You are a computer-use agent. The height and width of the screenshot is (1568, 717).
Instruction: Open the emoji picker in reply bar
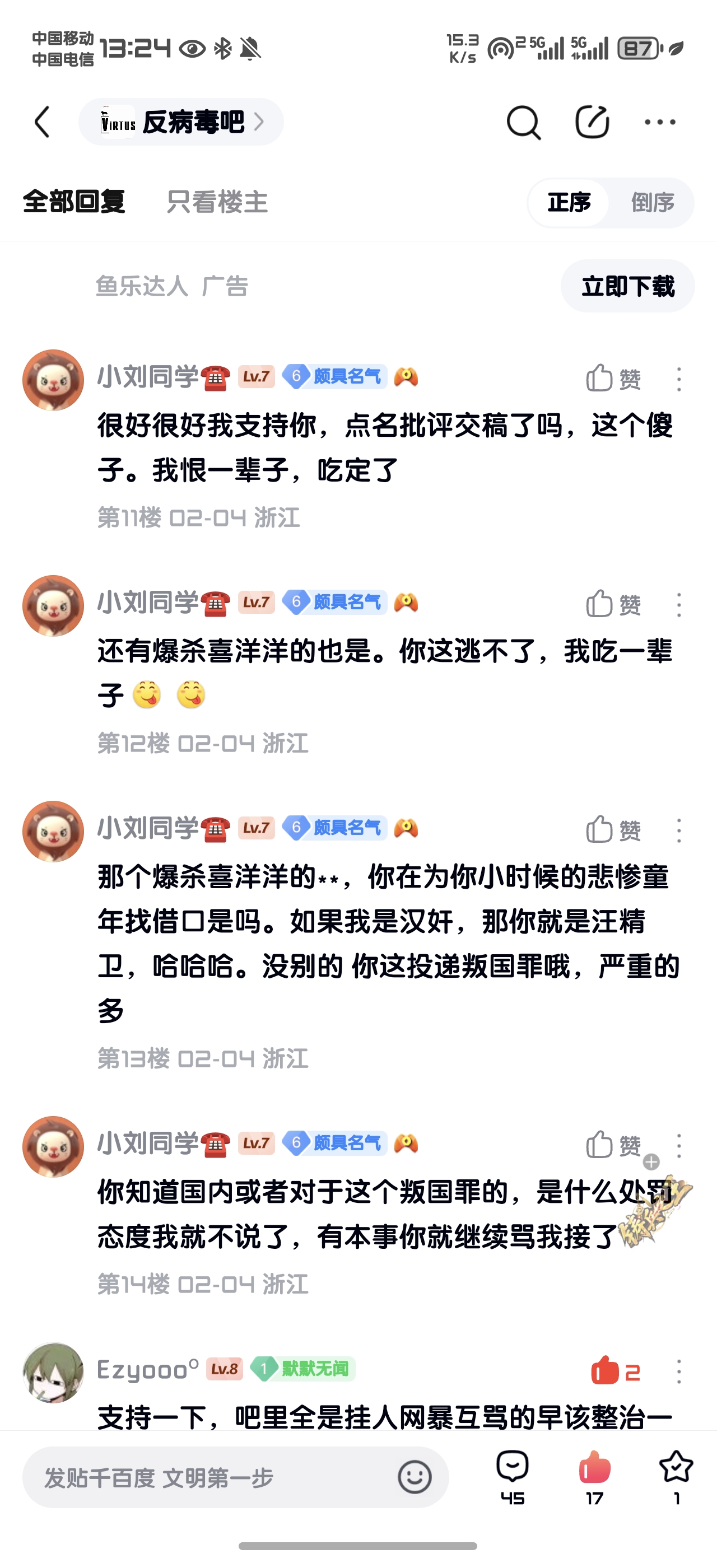point(415,1477)
